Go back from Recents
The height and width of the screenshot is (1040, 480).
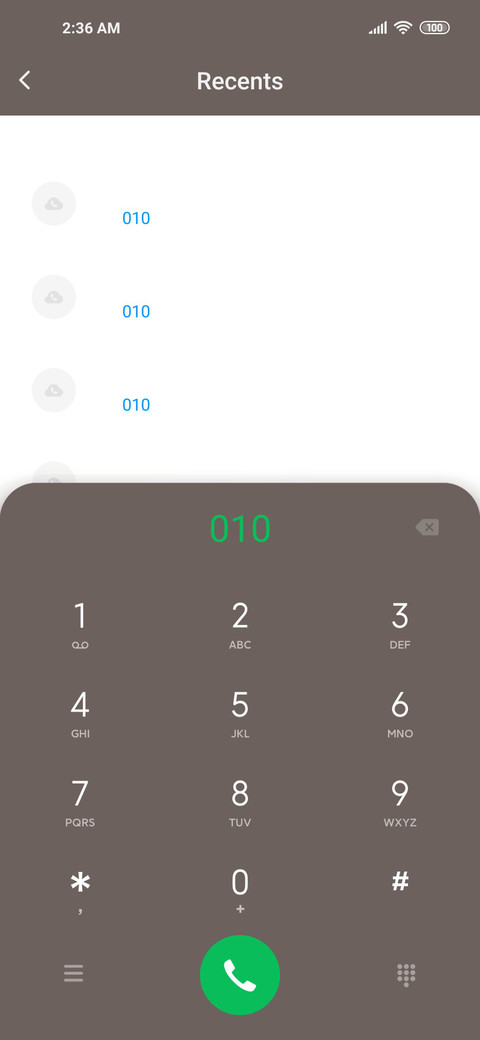coord(25,80)
